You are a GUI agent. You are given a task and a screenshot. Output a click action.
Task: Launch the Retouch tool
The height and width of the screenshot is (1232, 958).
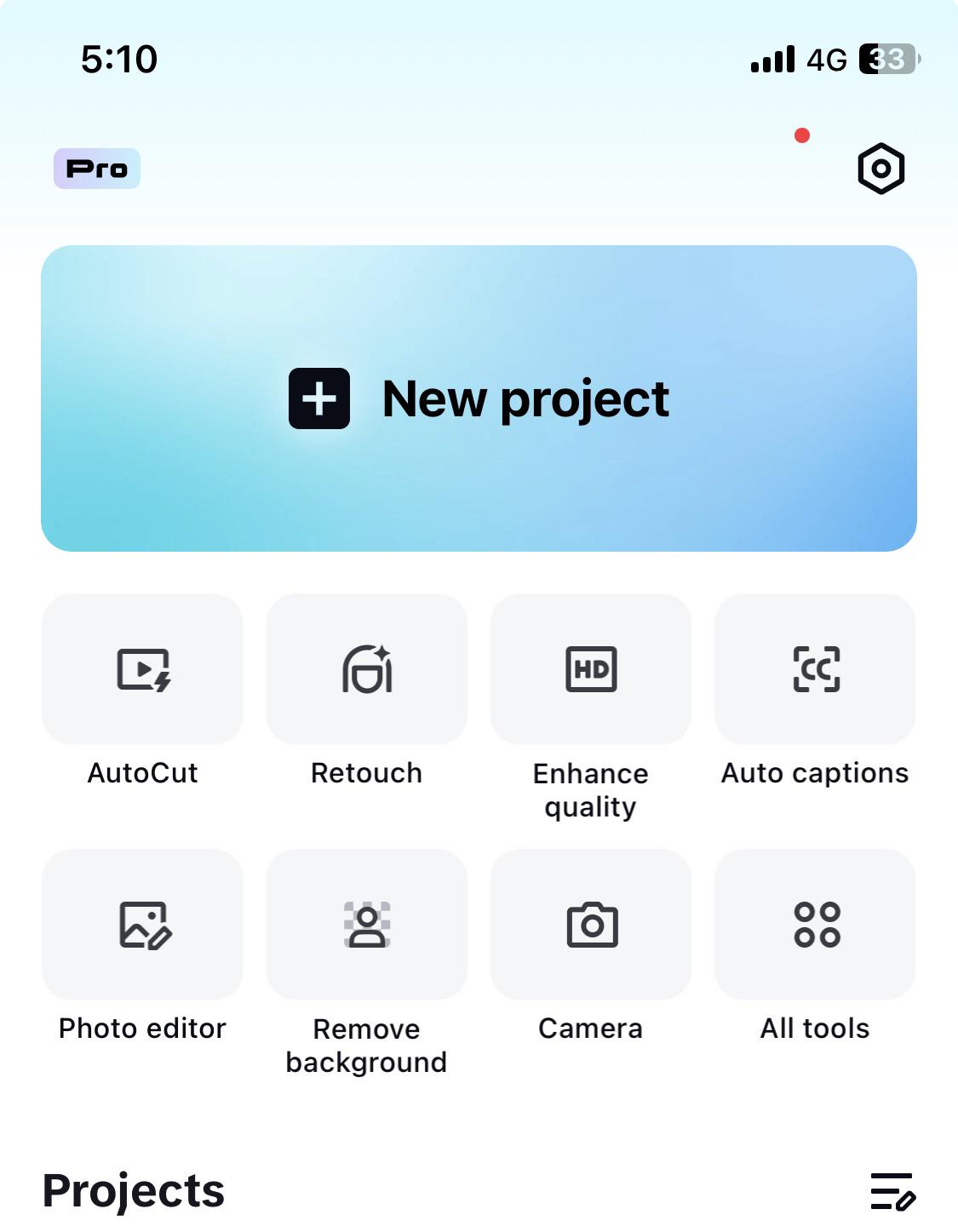point(367,670)
